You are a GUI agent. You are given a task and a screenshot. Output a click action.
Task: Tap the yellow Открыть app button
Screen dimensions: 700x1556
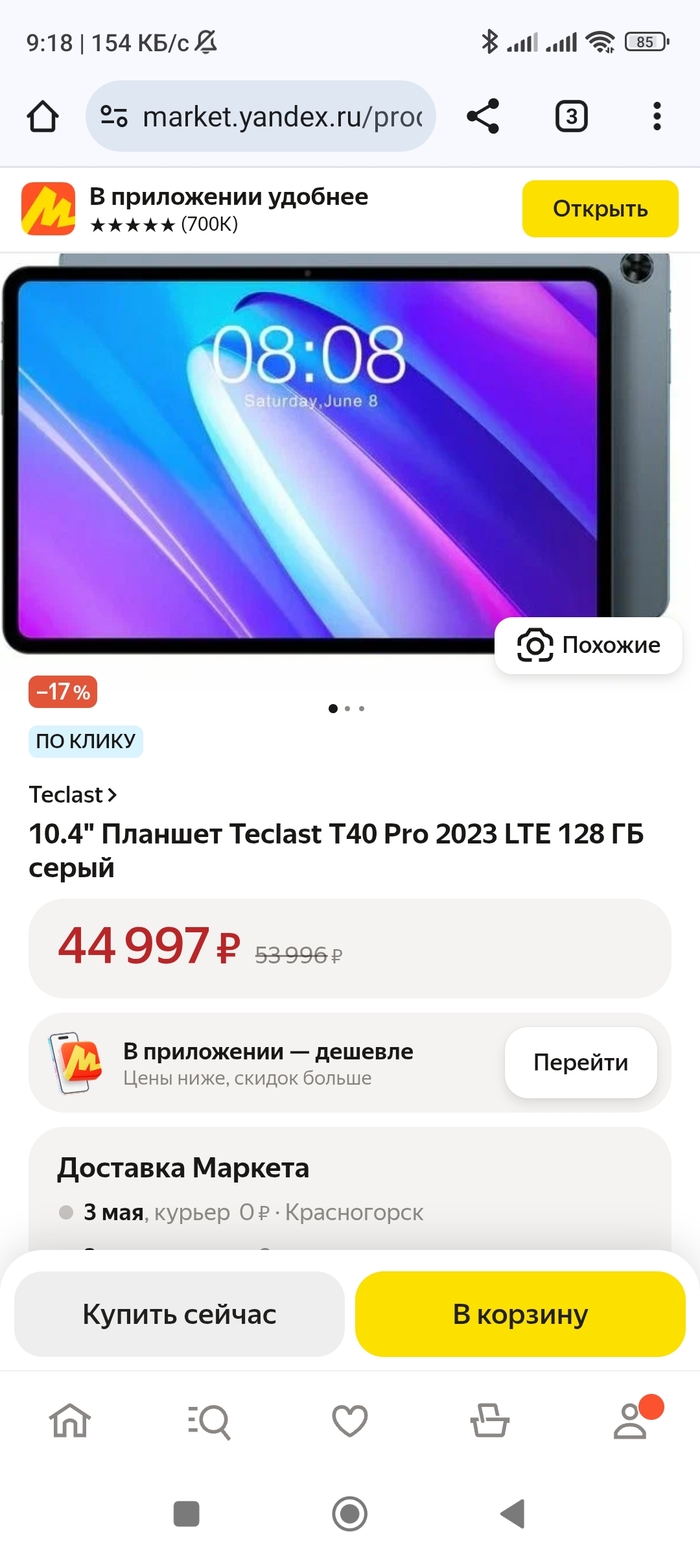tap(600, 209)
